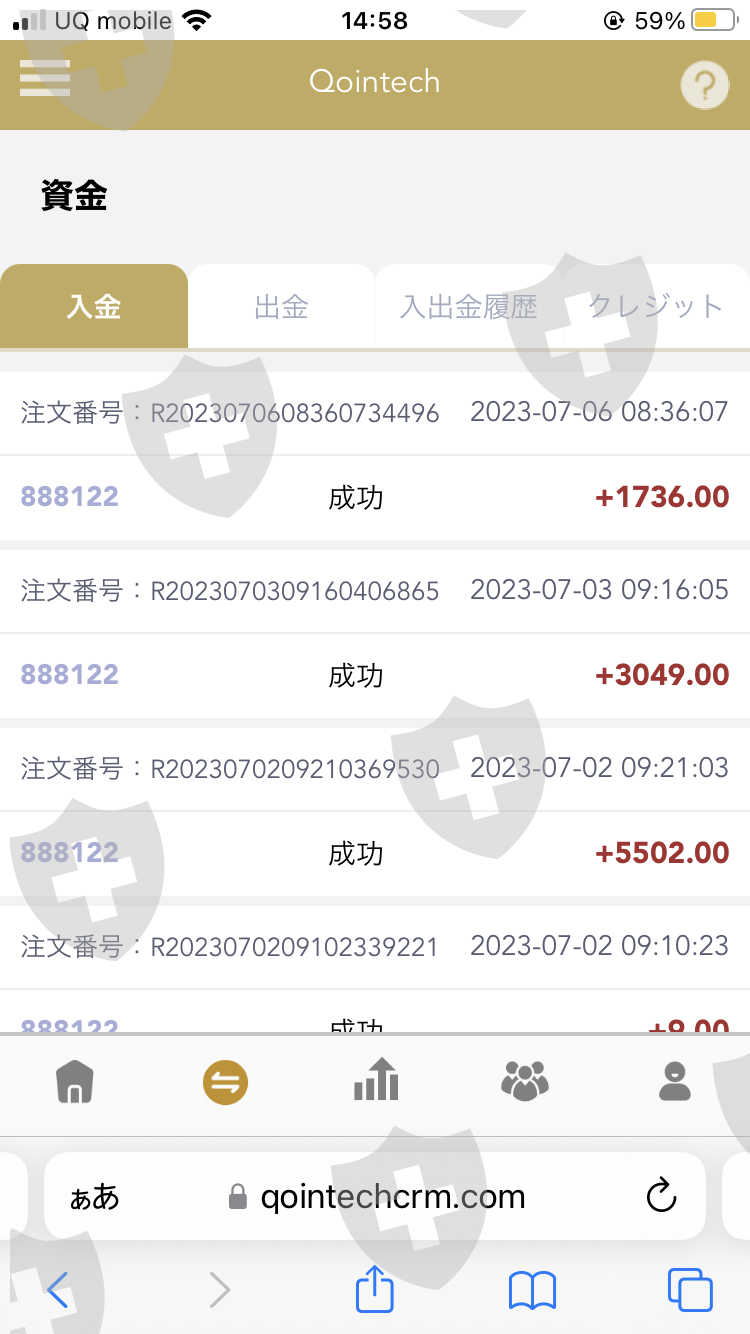
Task: Tap the qointechcrm.com address bar
Action: point(392,1196)
